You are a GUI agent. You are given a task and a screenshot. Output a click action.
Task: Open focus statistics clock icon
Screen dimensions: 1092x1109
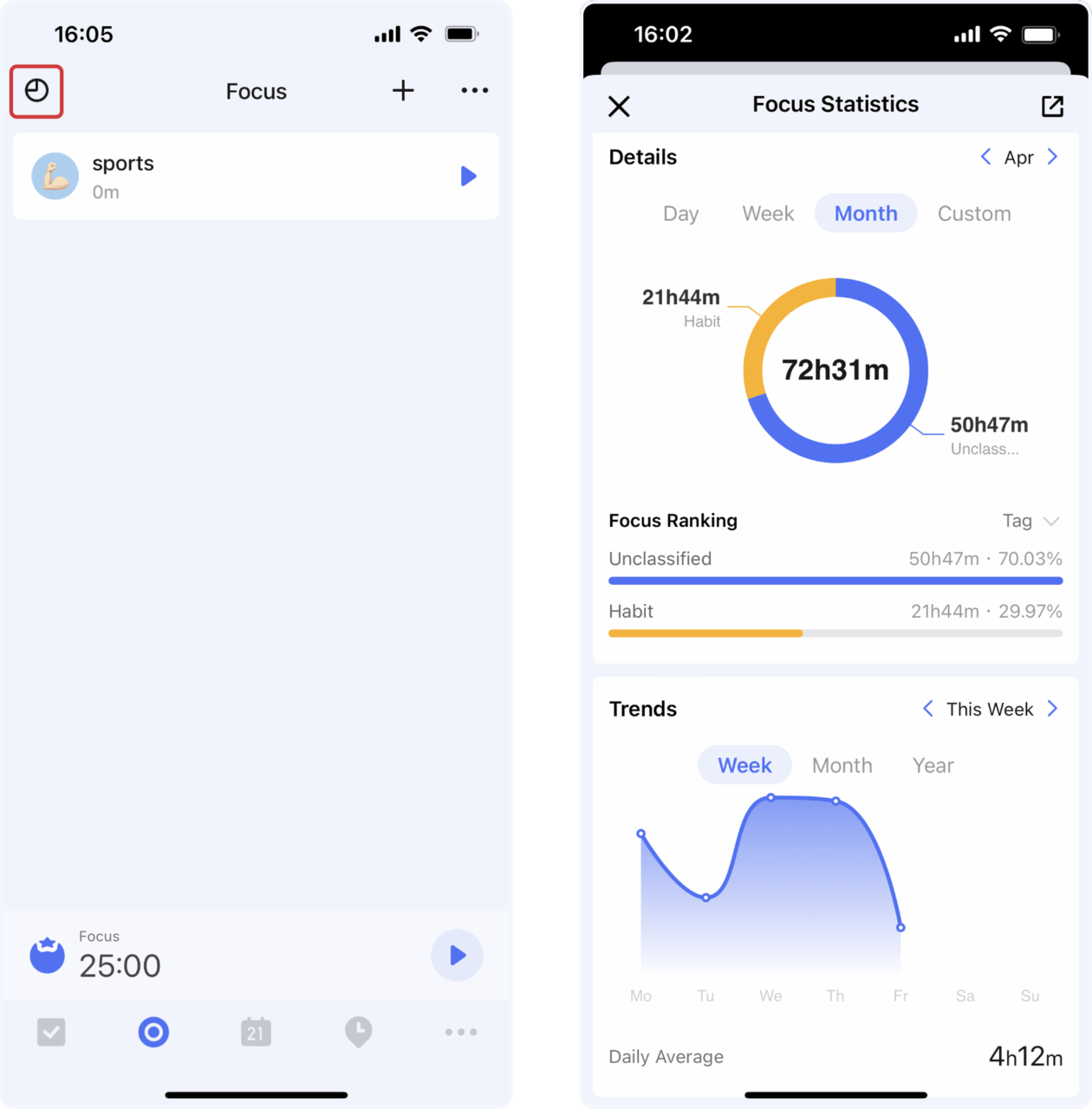(x=36, y=91)
